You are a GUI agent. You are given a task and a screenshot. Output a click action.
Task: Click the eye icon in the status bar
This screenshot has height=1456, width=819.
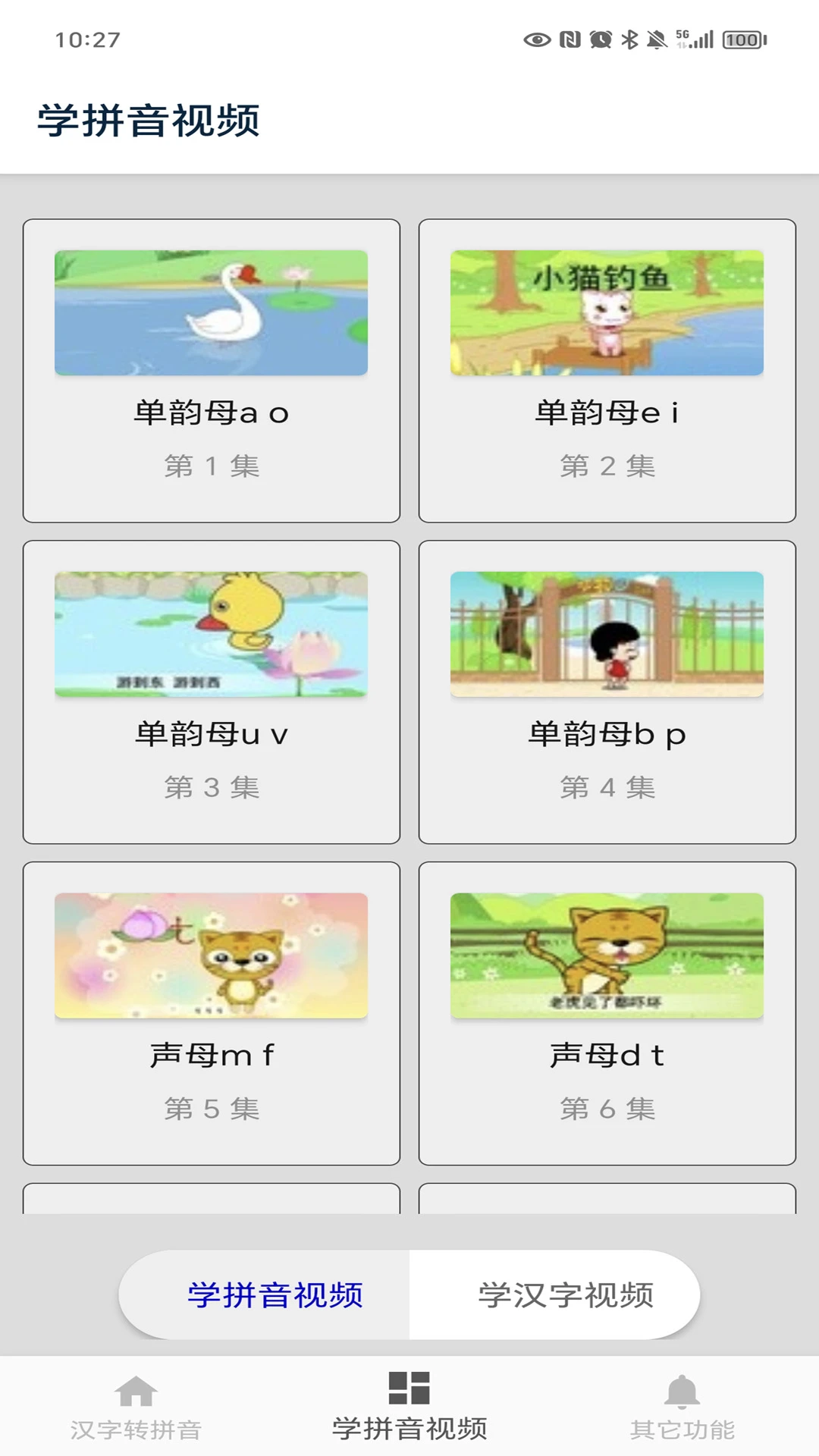pyautogui.click(x=538, y=38)
